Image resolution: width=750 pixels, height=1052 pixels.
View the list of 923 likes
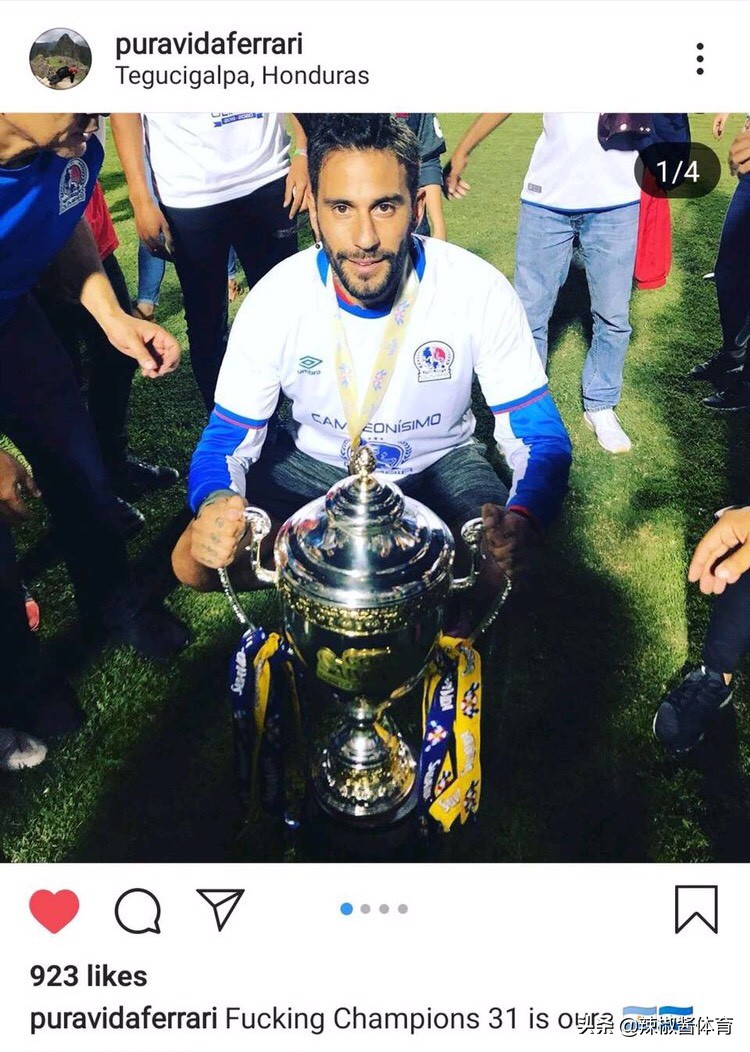88,976
